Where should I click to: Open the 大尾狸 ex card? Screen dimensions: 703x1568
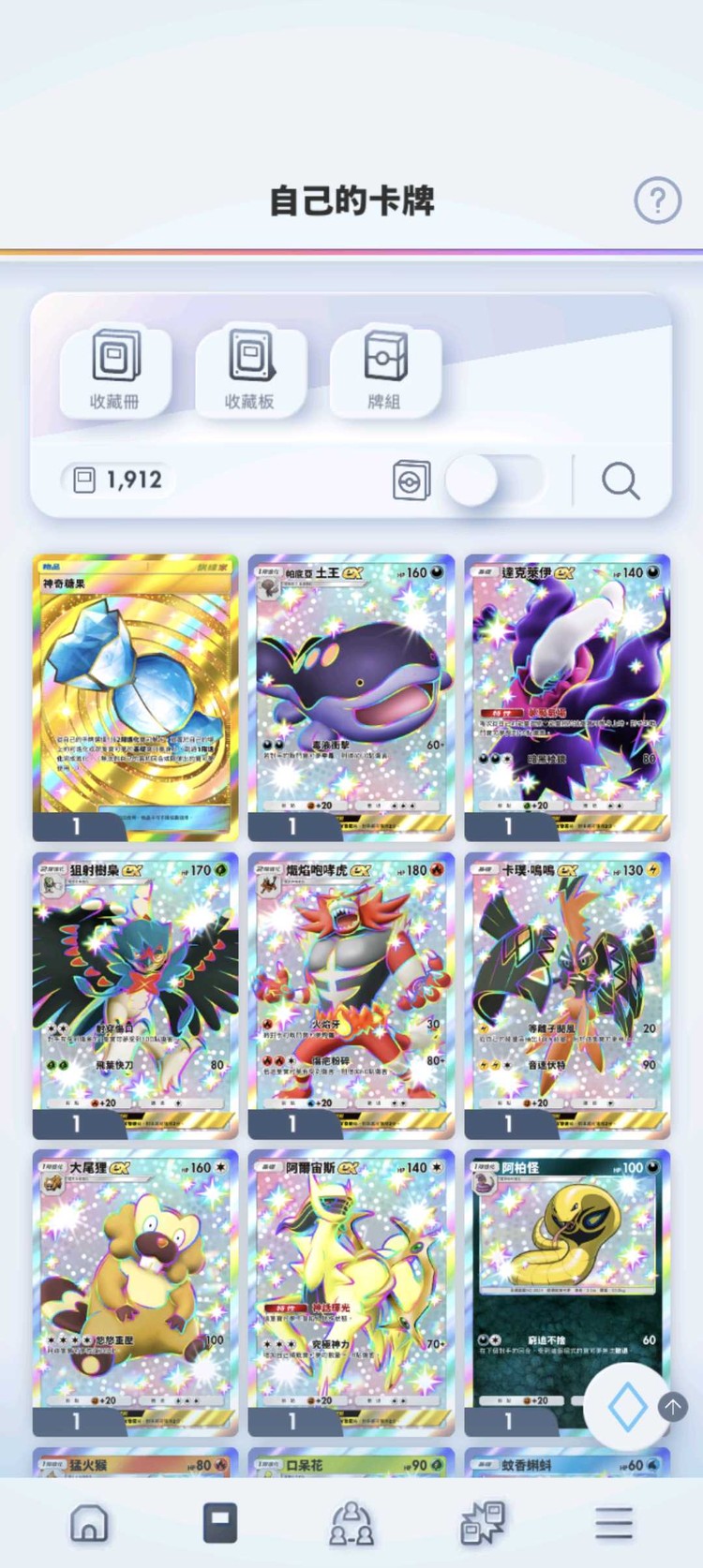coord(136,1288)
